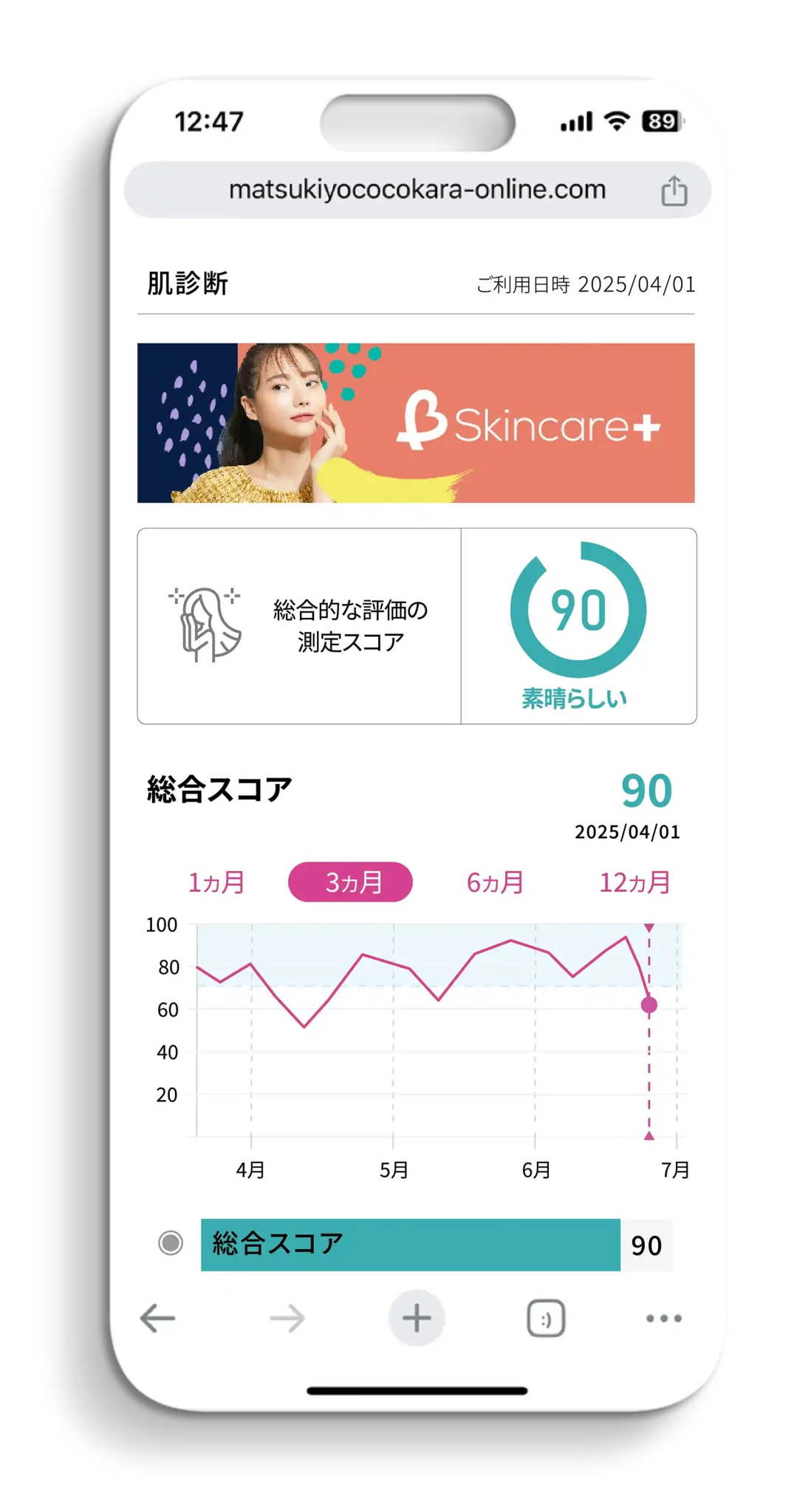Share the page from the address bar

click(x=673, y=190)
